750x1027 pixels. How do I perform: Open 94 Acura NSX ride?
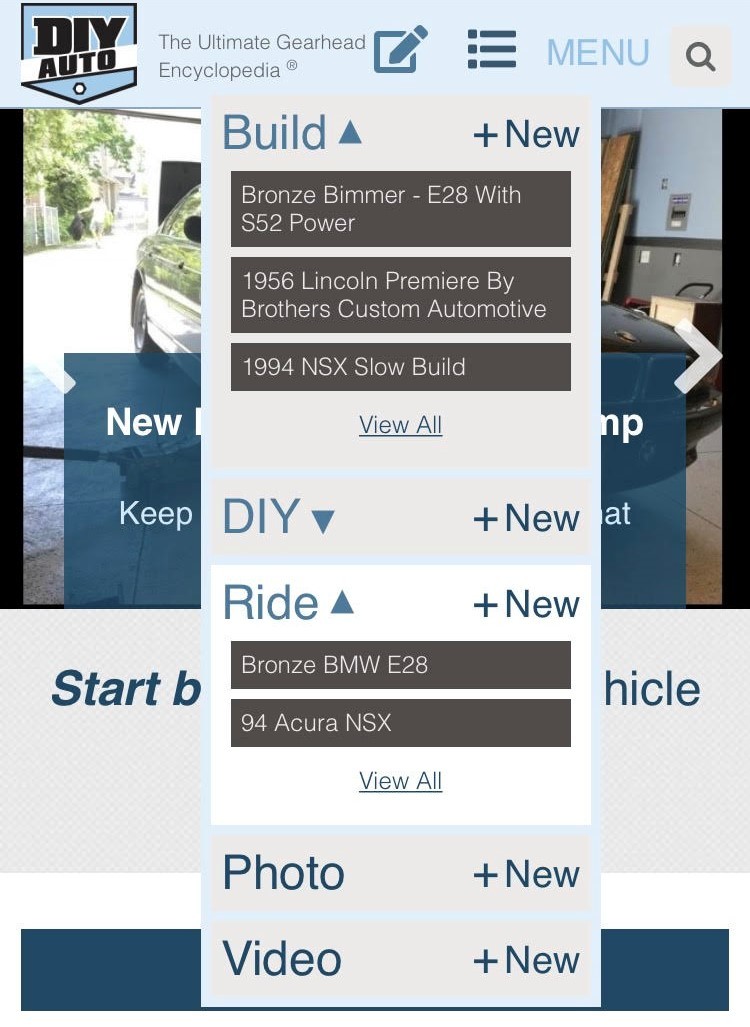400,722
